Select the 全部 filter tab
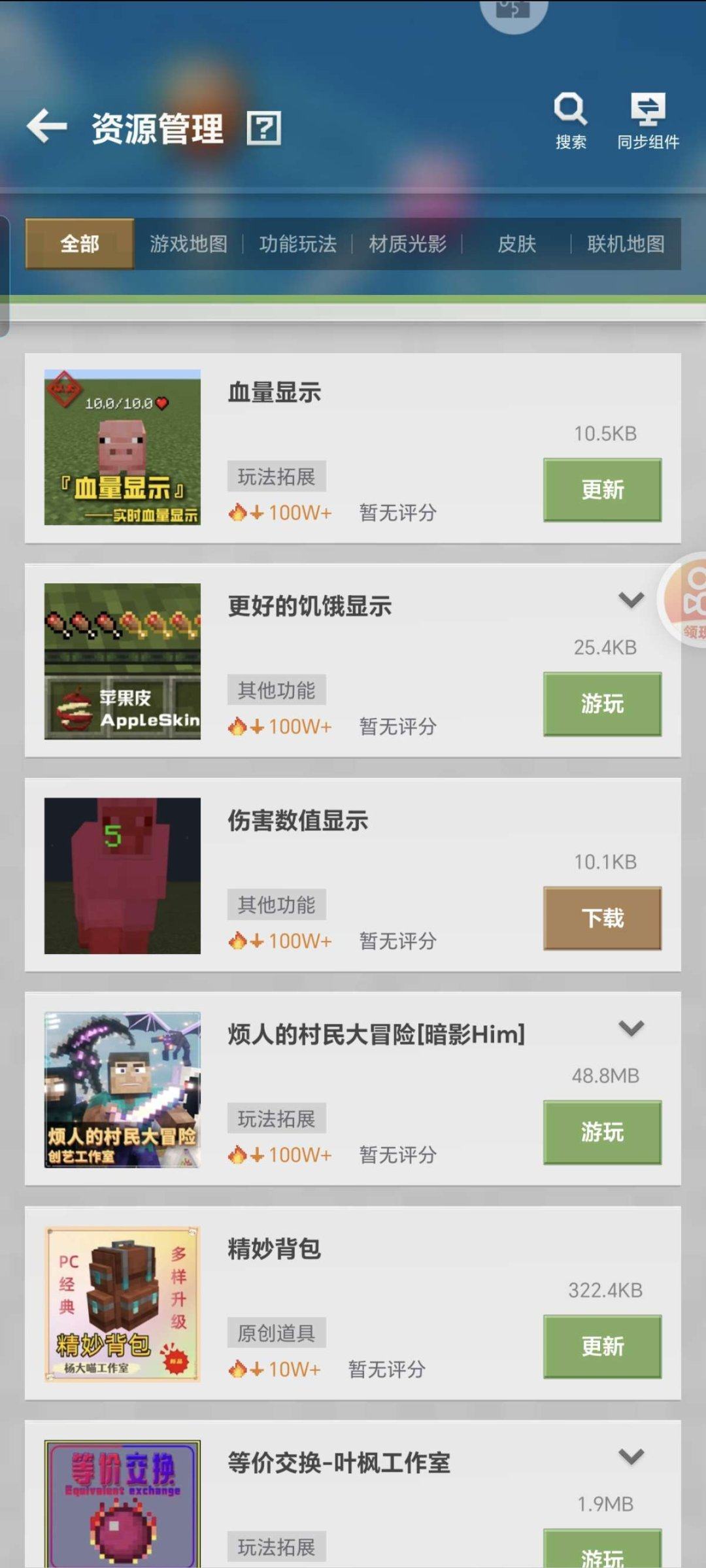 tap(78, 244)
